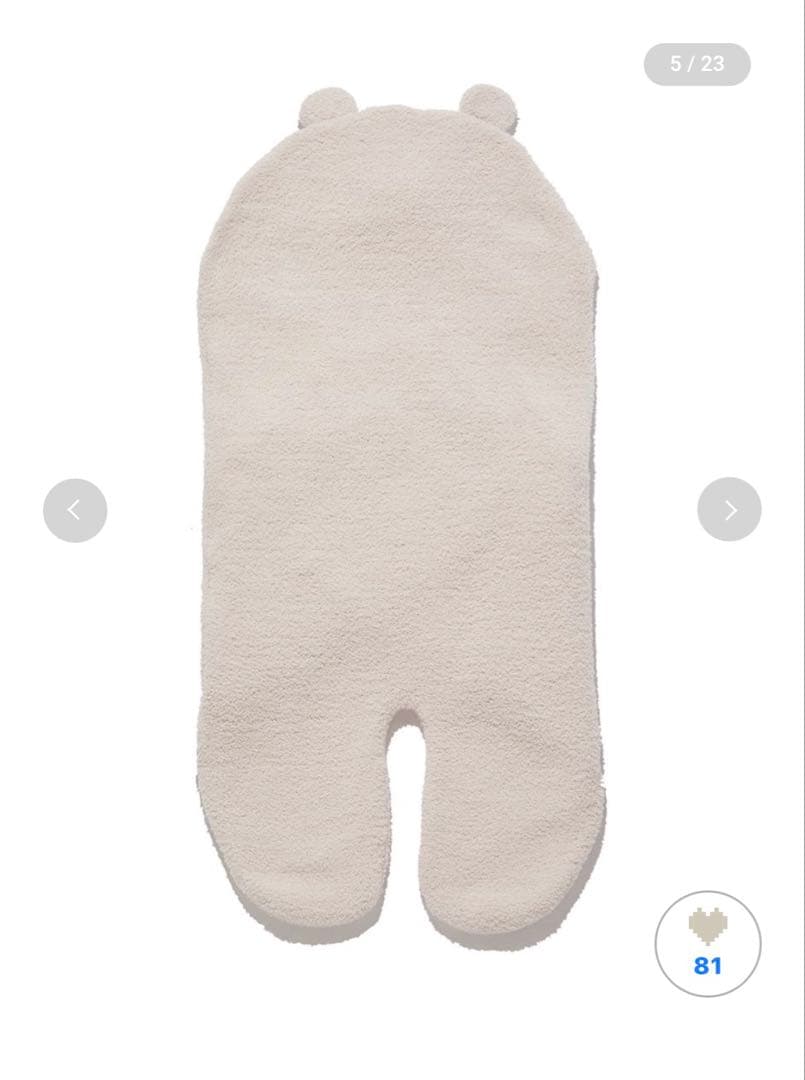Show the next product image
805x1080 pixels.
point(729,510)
